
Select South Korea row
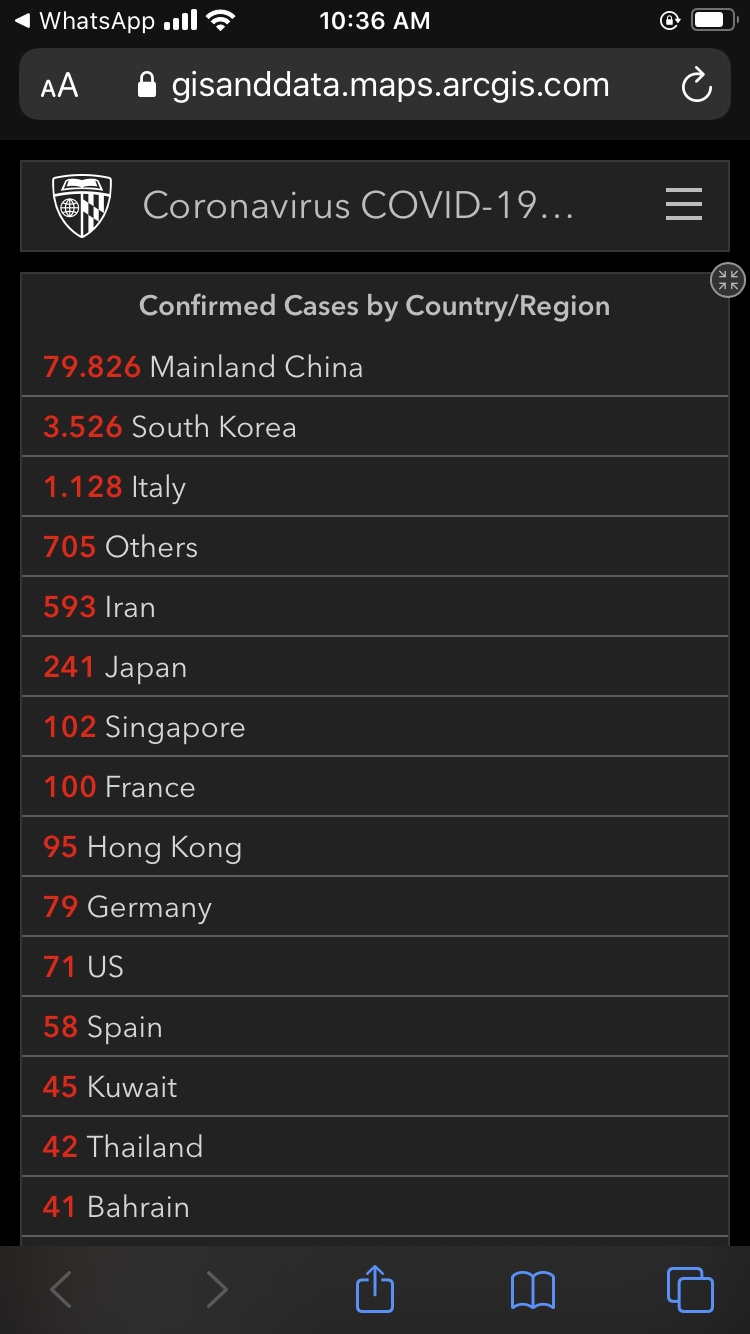click(374, 427)
